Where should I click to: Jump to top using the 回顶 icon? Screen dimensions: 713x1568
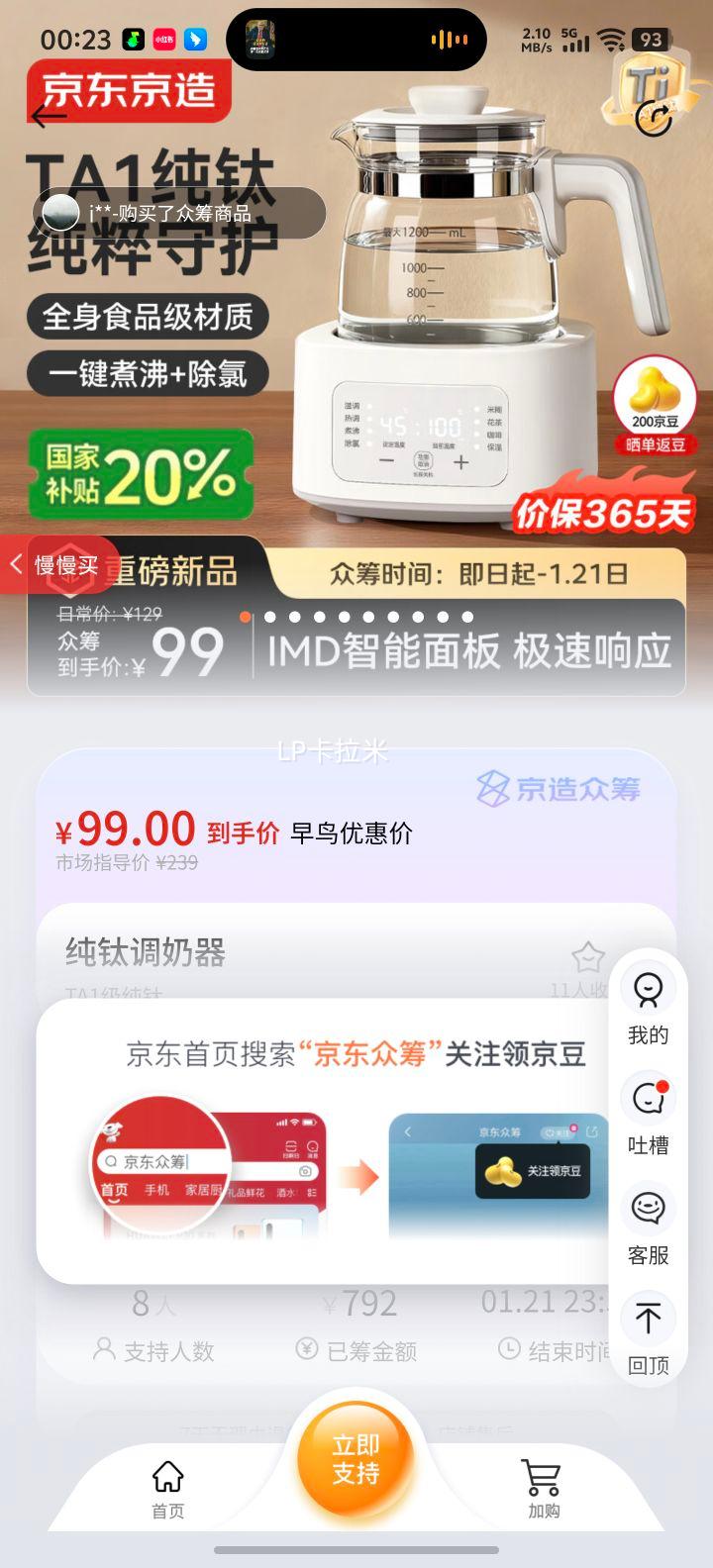[x=649, y=1331]
